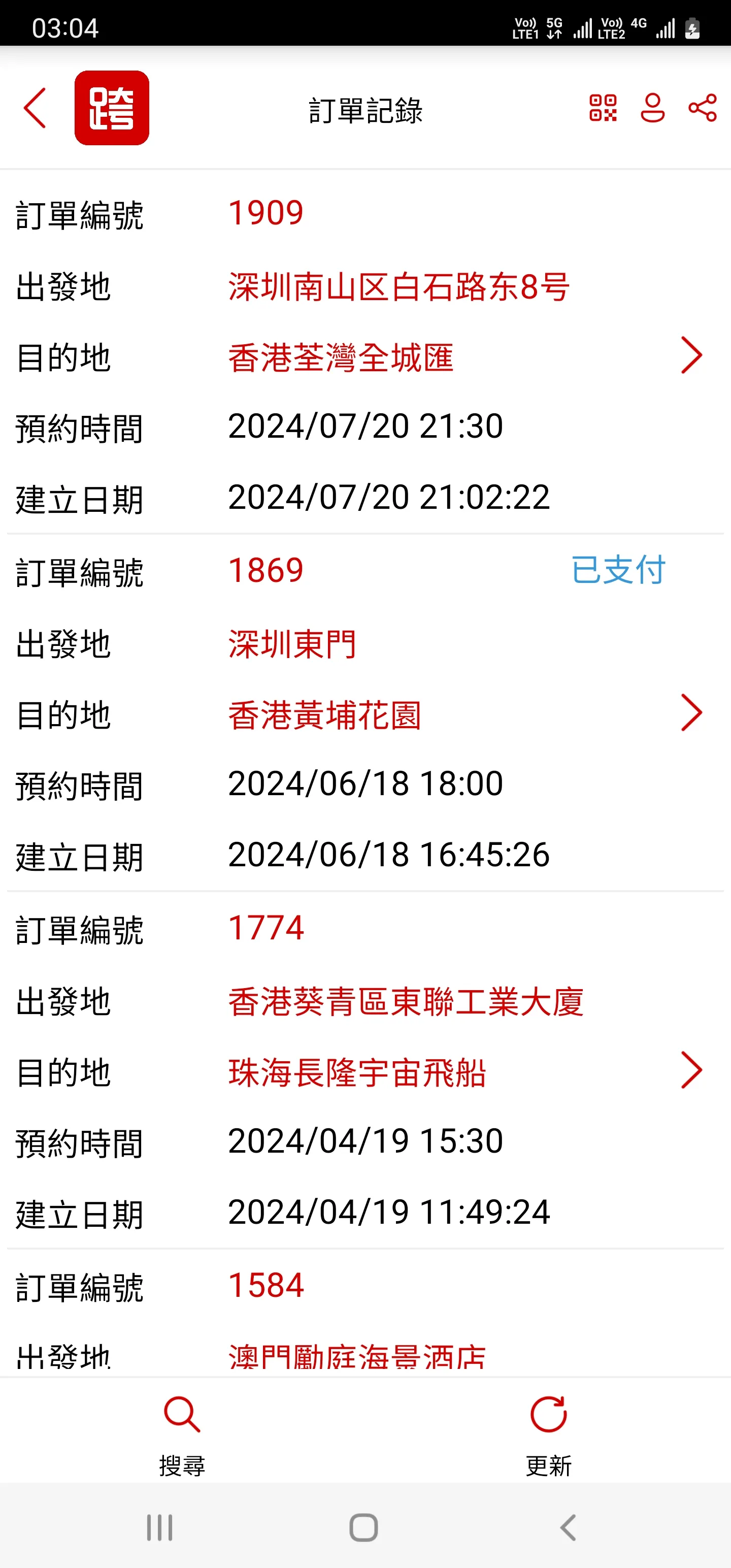Screen dimensions: 731x1568
Task: Tap the refresh circular arrow icon
Action: pyautogui.click(x=547, y=1415)
